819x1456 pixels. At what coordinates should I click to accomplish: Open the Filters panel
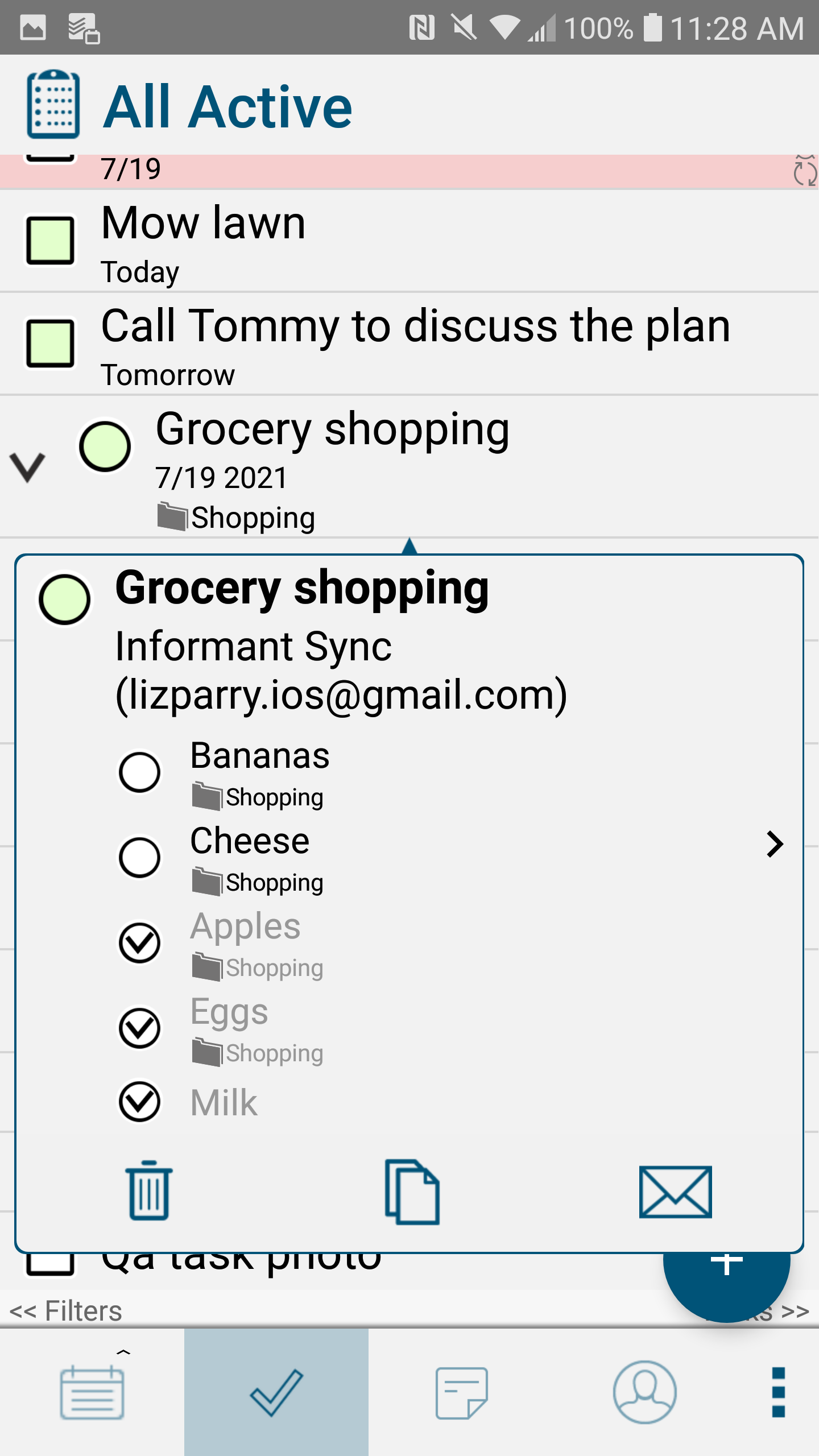(66, 1310)
